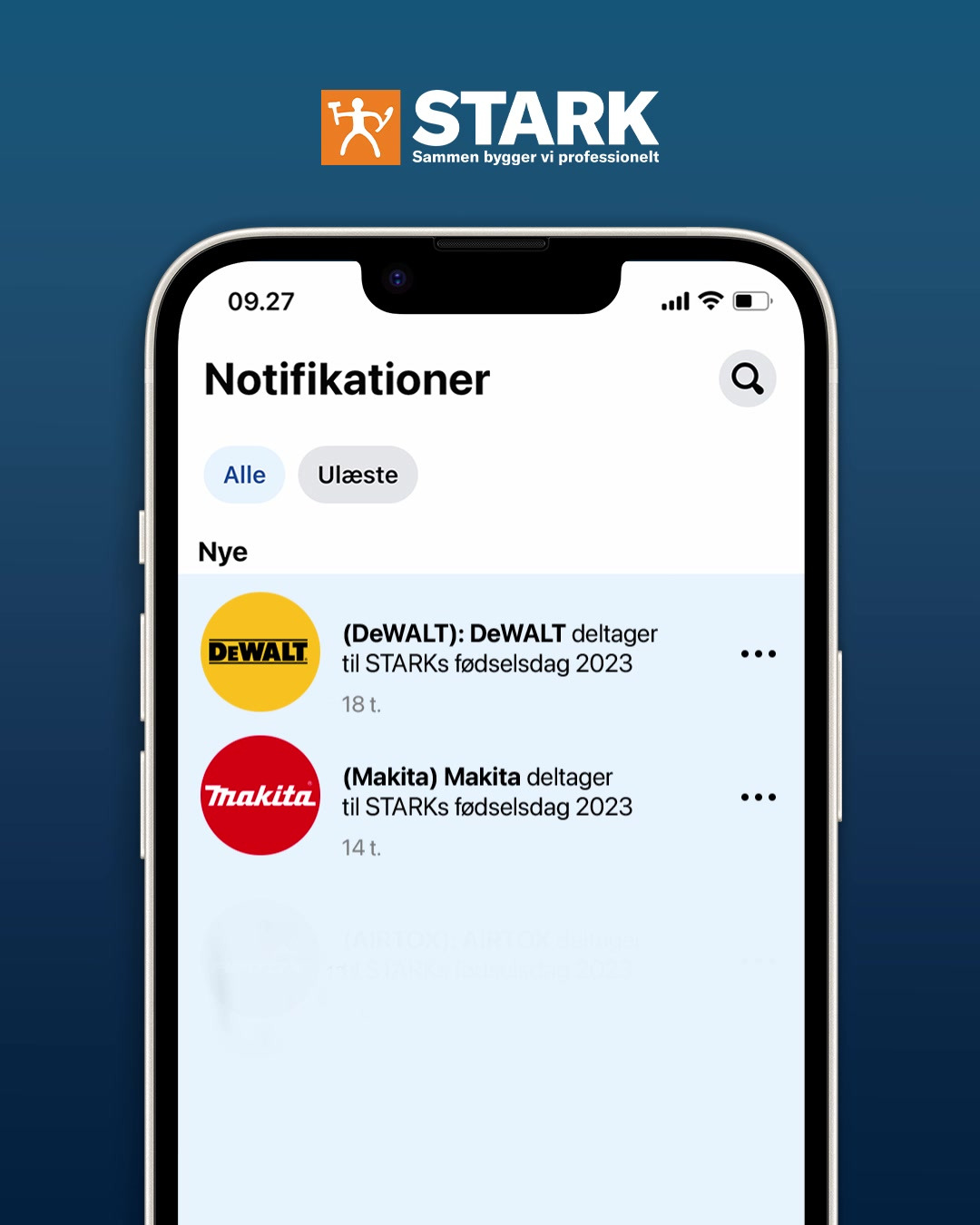
Task: Open the search icon
Action: click(x=746, y=378)
